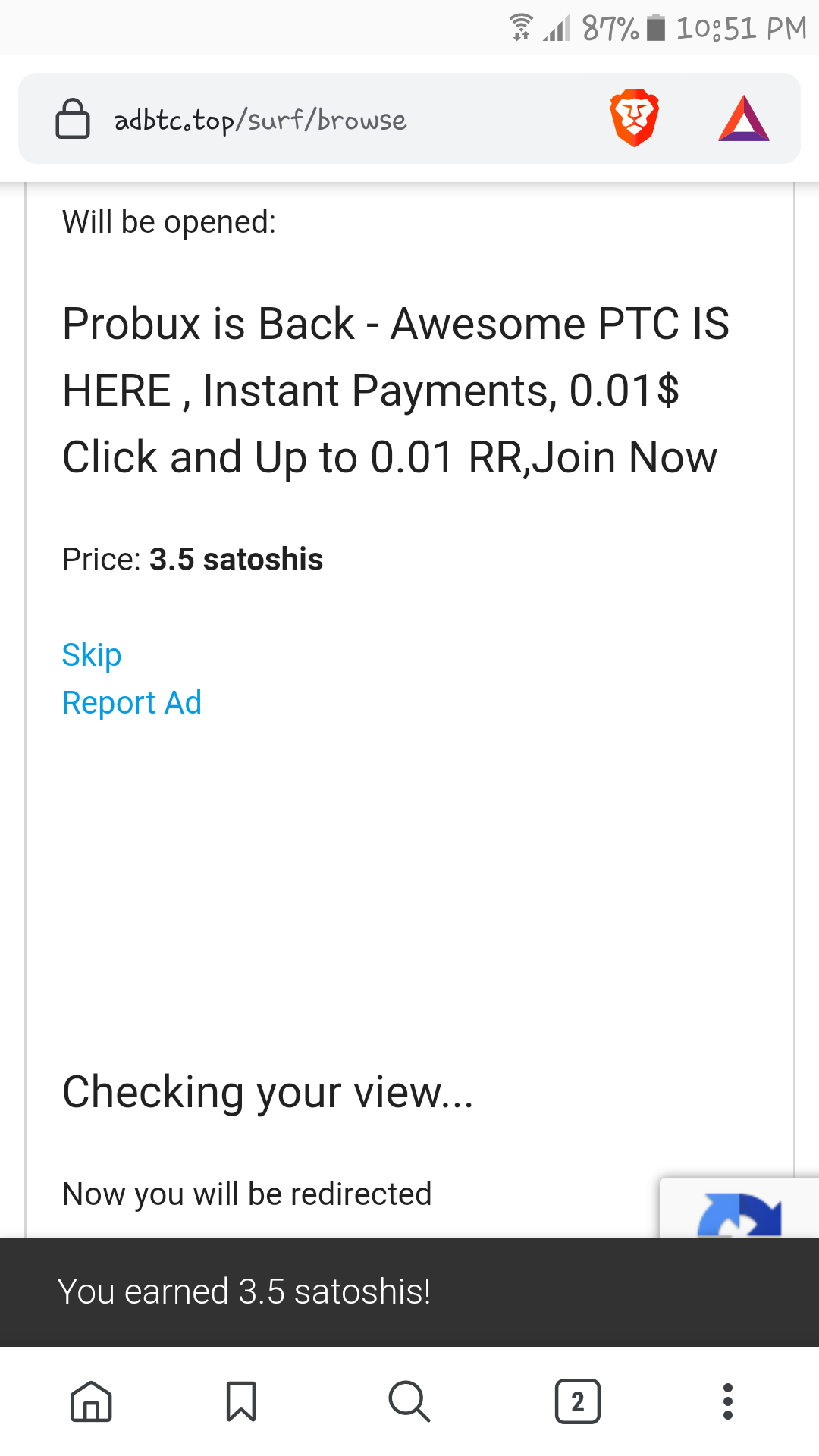Open search from bottom toolbar
The image size is (819, 1456).
(409, 1401)
